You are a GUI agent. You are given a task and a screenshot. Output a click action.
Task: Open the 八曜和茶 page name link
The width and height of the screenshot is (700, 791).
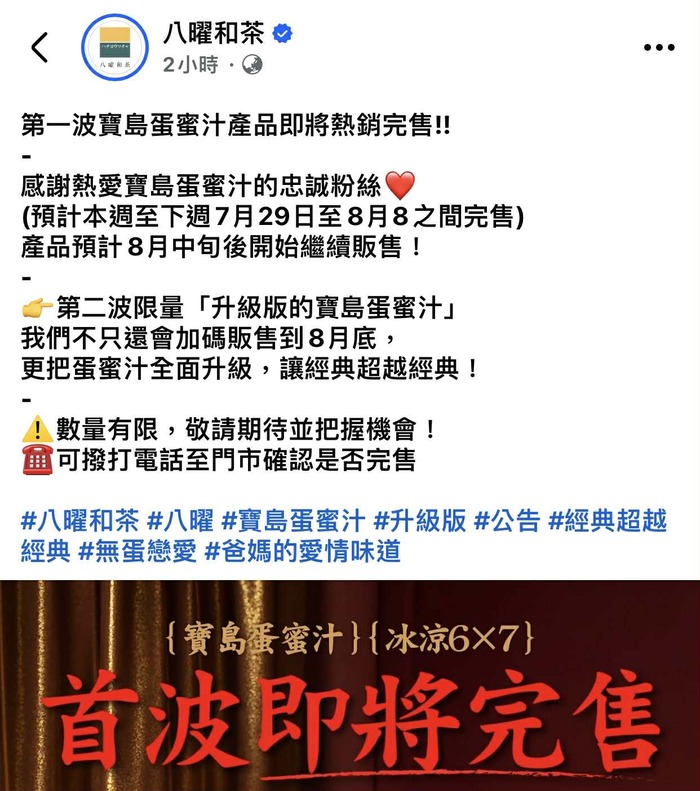coord(213,34)
